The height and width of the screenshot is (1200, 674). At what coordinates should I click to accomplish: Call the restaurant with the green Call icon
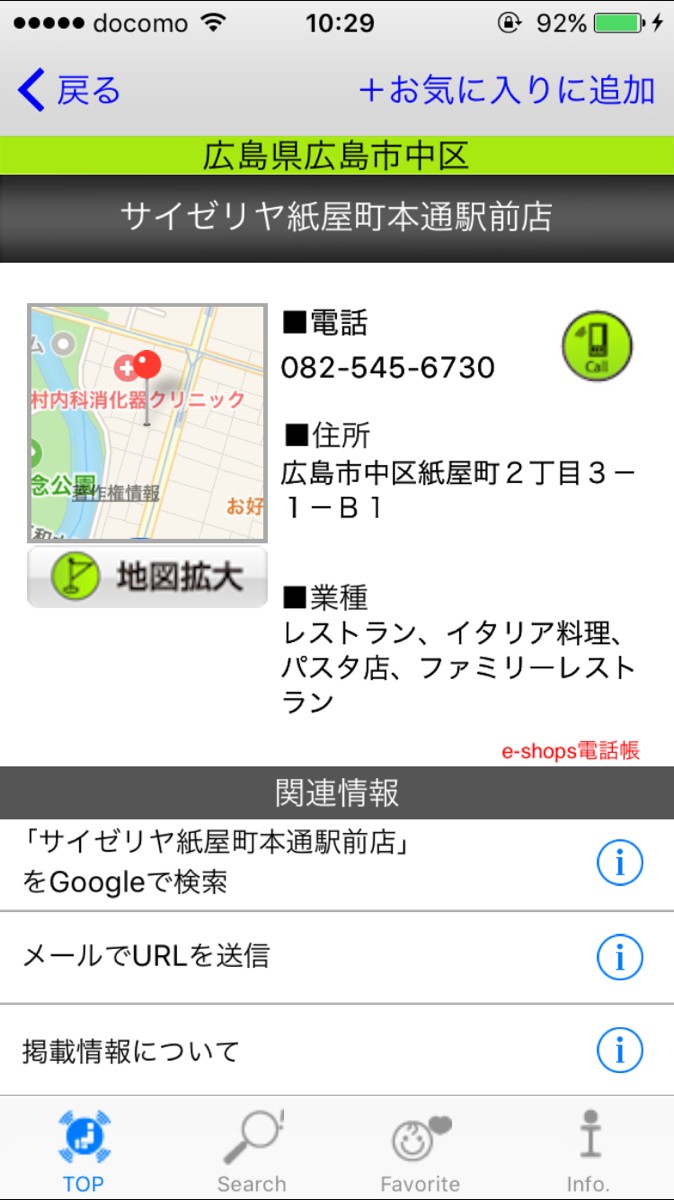click(596, 346)
